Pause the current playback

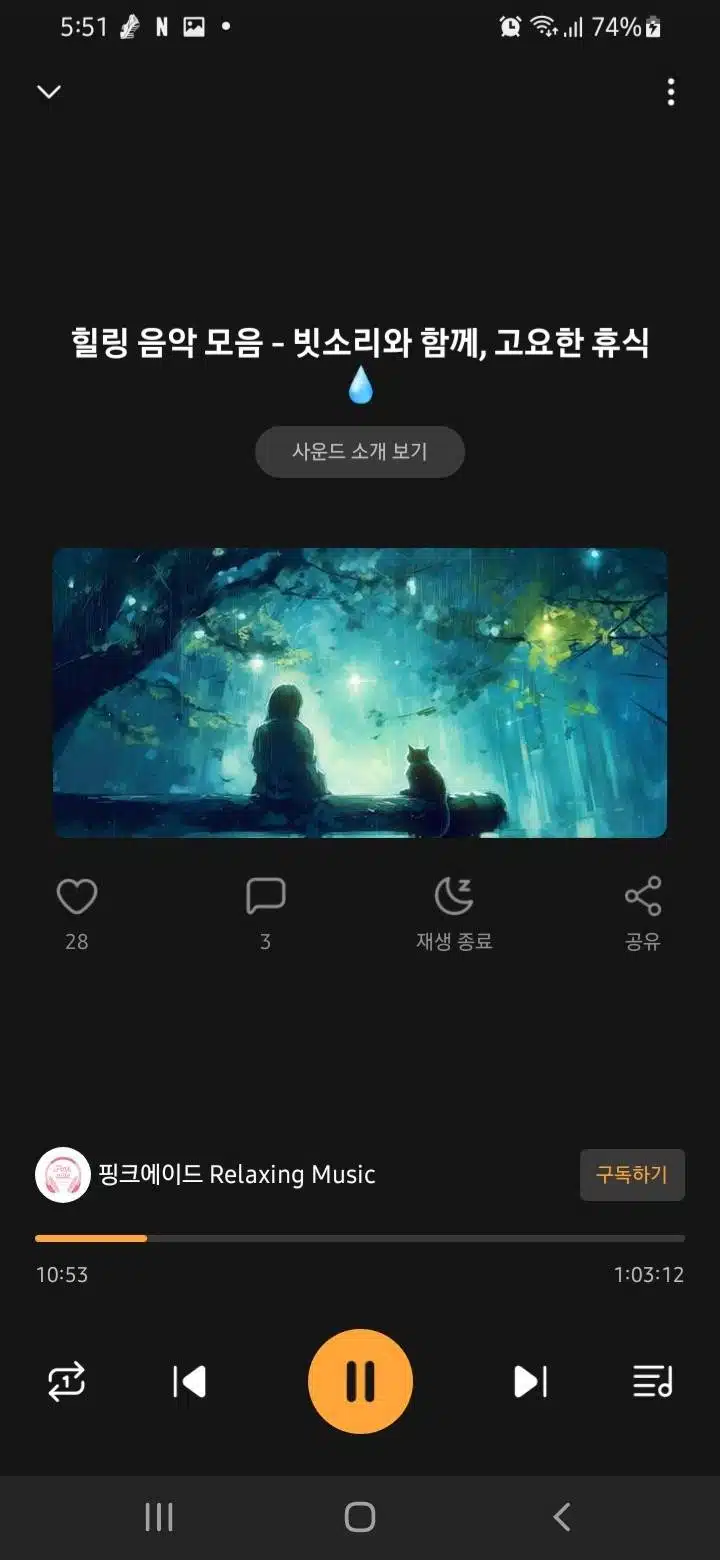[360, 1381]
